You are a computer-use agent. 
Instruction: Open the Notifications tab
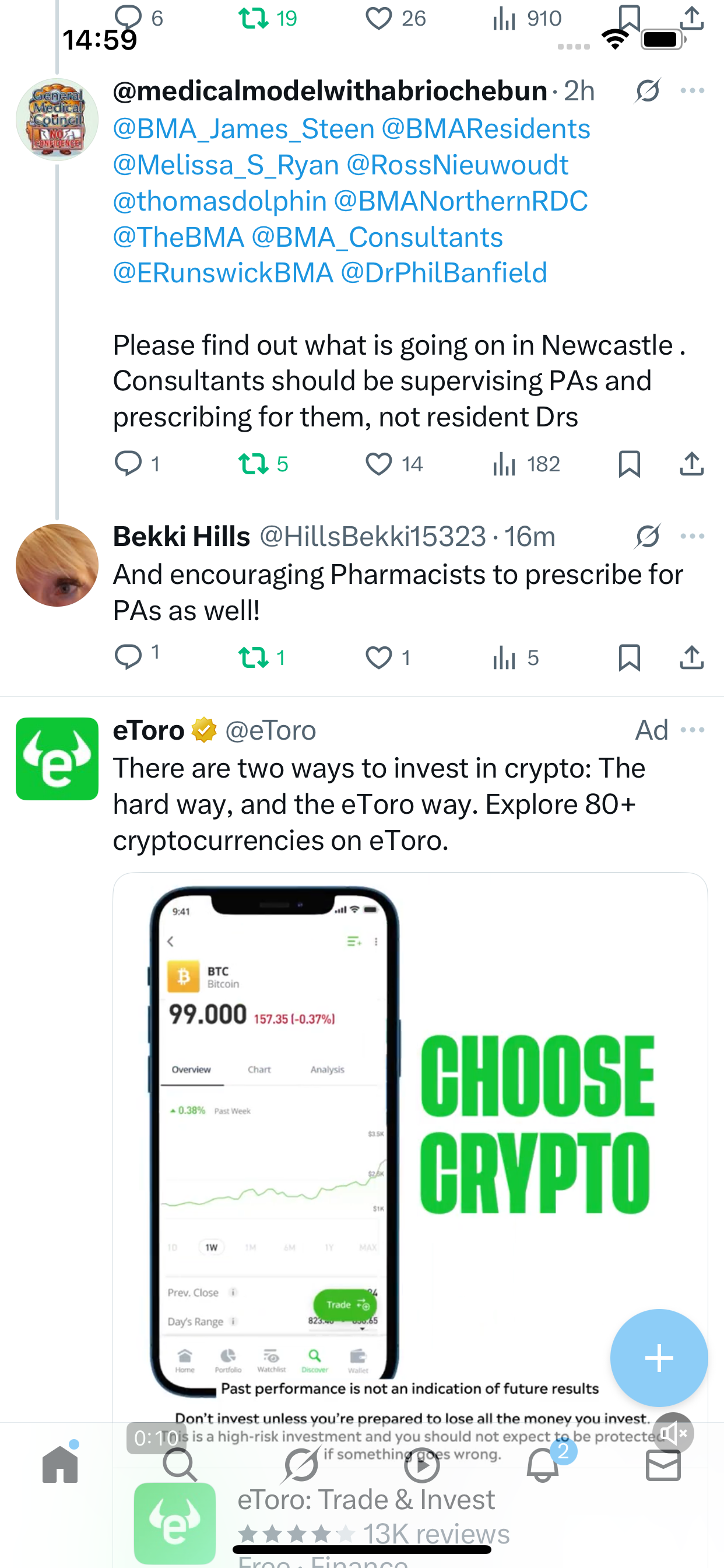tap(543, 1466)
